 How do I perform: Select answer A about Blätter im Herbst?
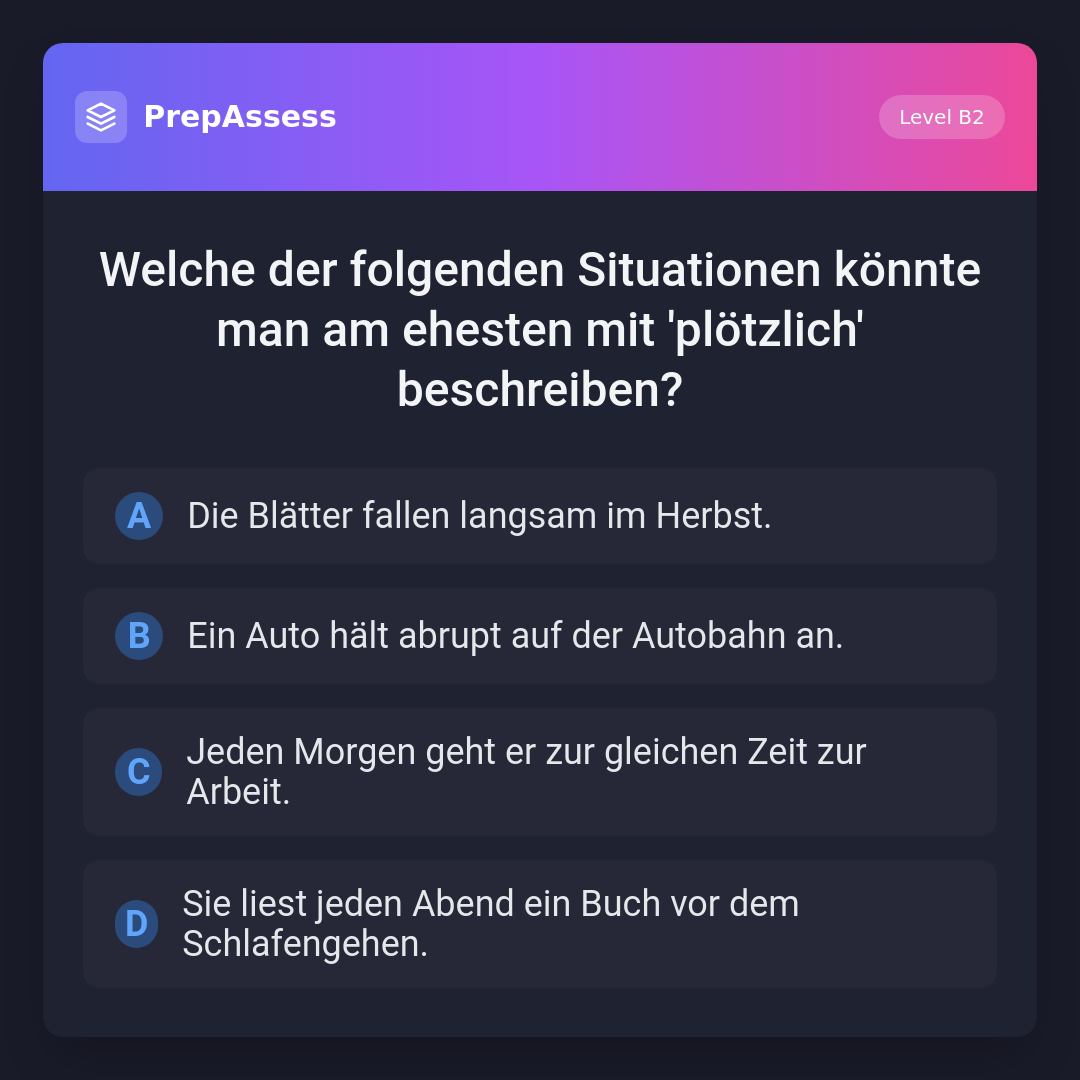[x=540, y=516]
